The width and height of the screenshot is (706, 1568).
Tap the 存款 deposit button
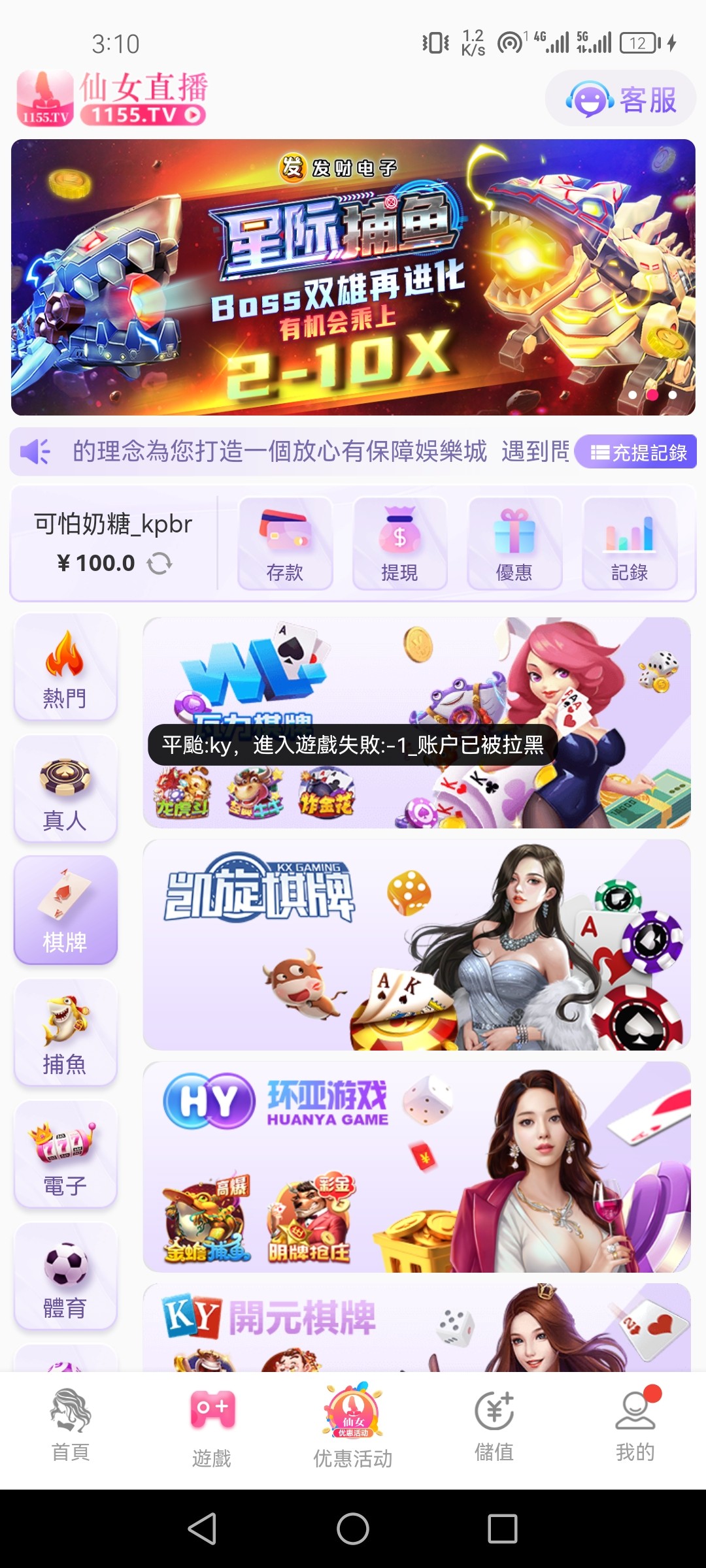click(x=285, y=544)
